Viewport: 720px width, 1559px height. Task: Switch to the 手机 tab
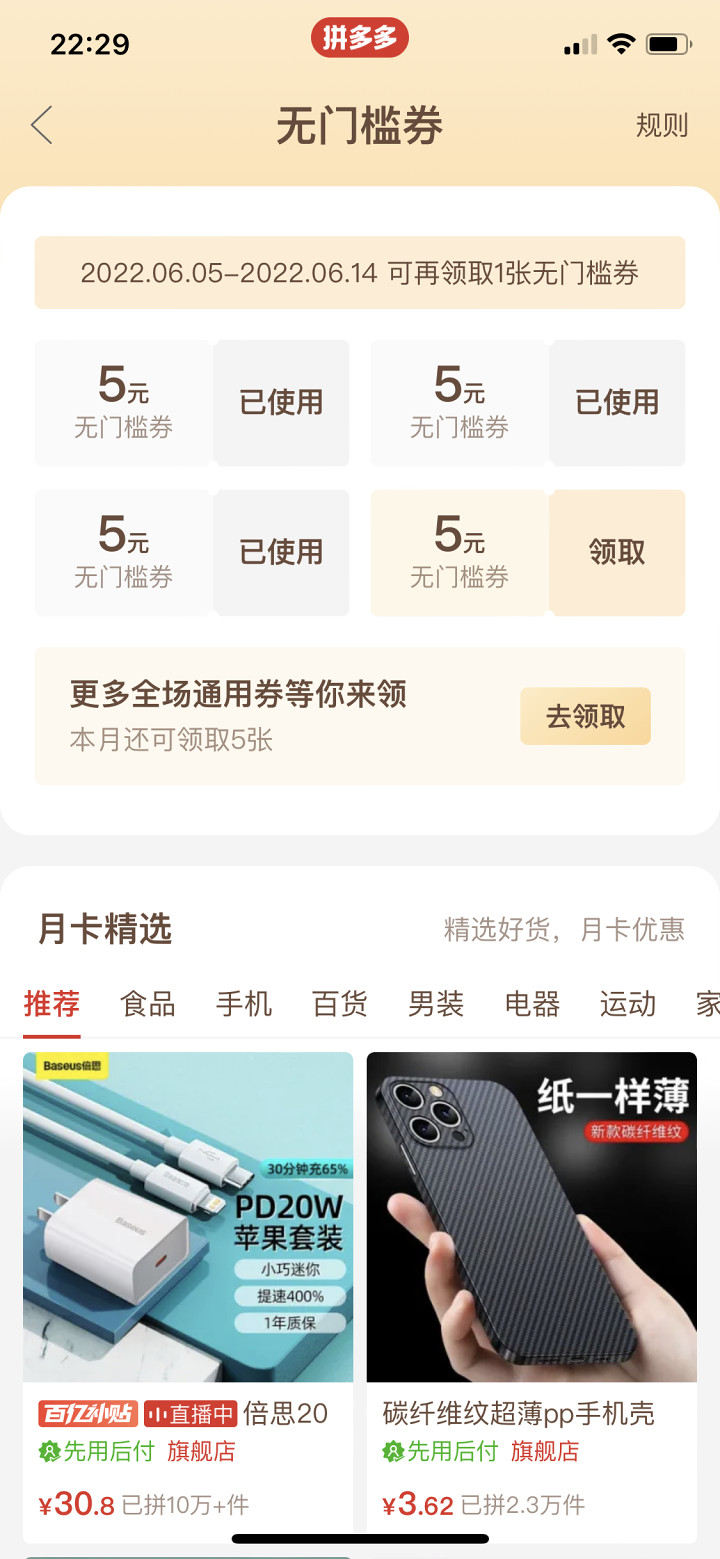(244, 1003)
